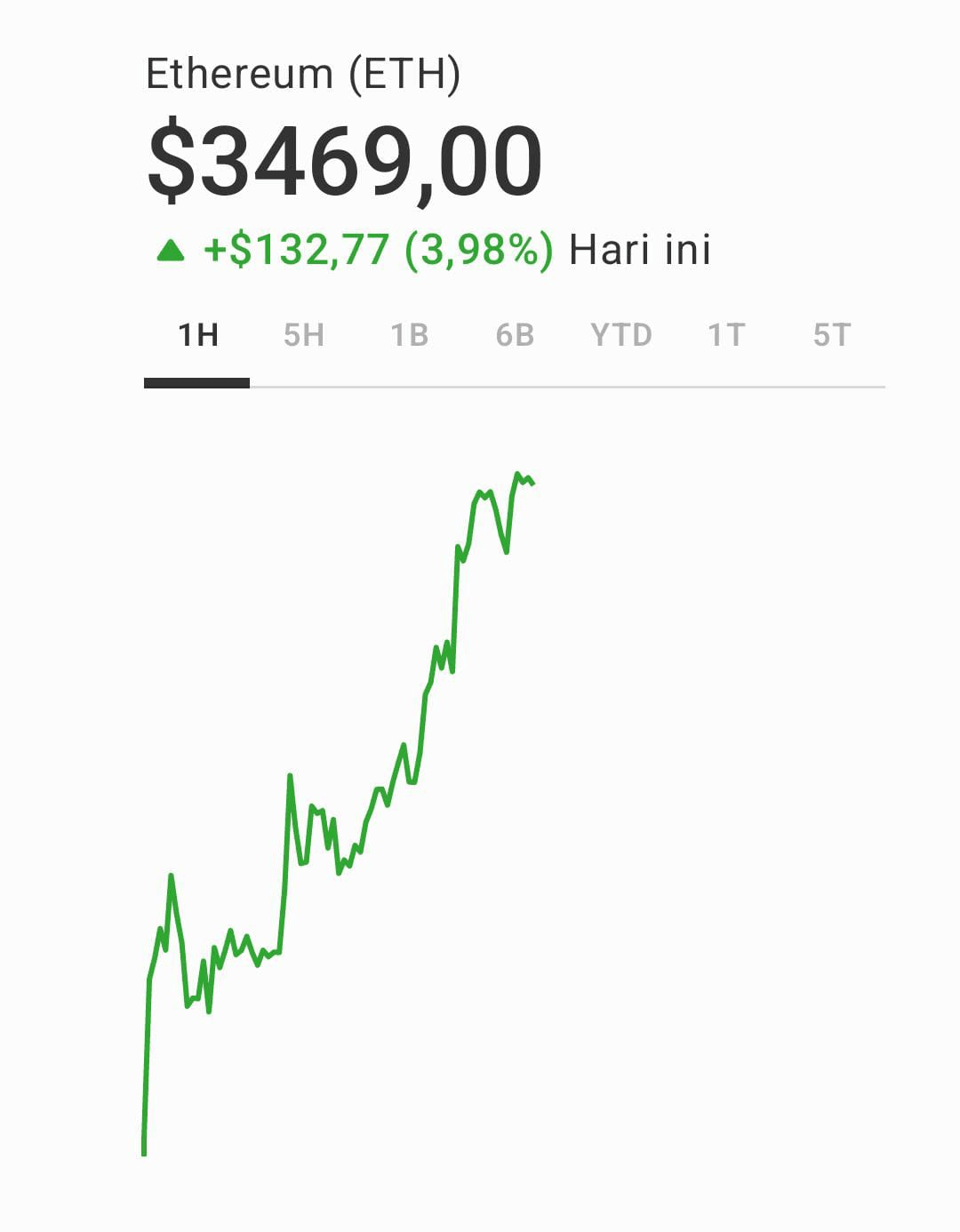The height and width of the screenshot is (1232, 960).
Task: Show the 5T price history
Action: tap(832, 336)
